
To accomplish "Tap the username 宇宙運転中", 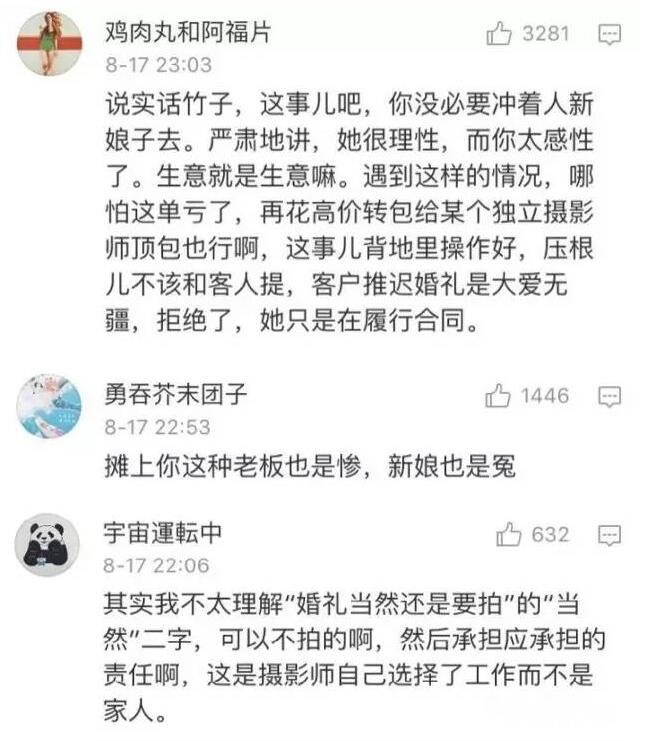I will pyautogui.click(x=163, y=533).
